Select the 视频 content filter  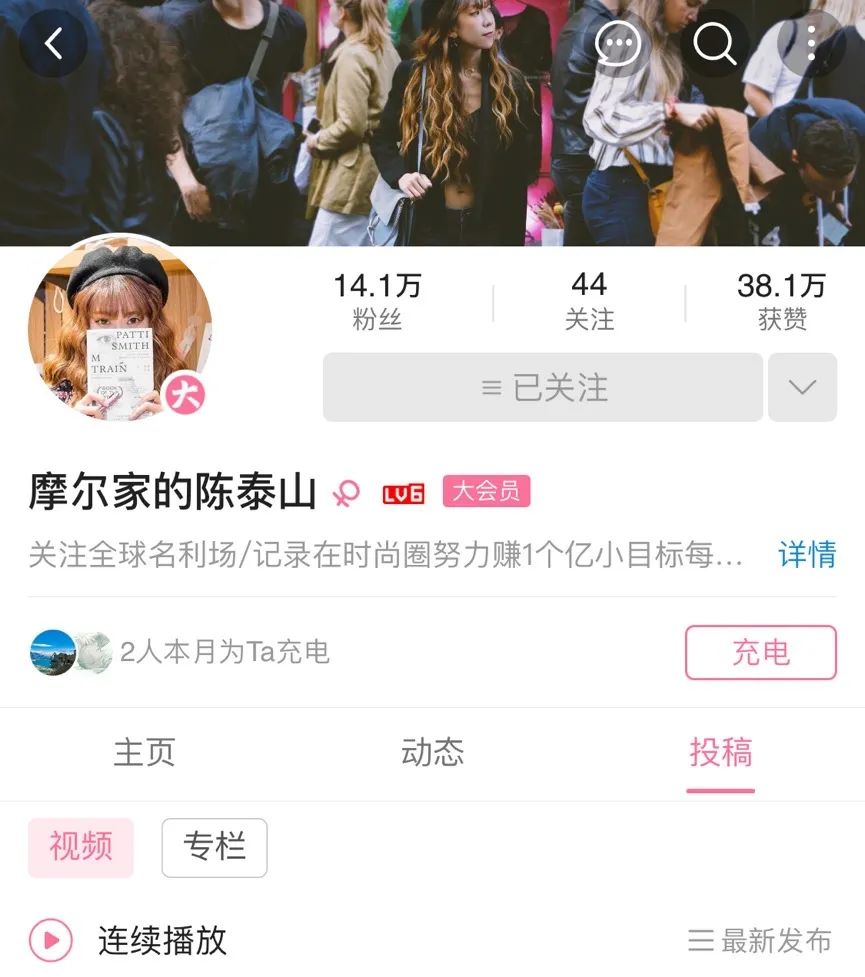tap(80, 847)
